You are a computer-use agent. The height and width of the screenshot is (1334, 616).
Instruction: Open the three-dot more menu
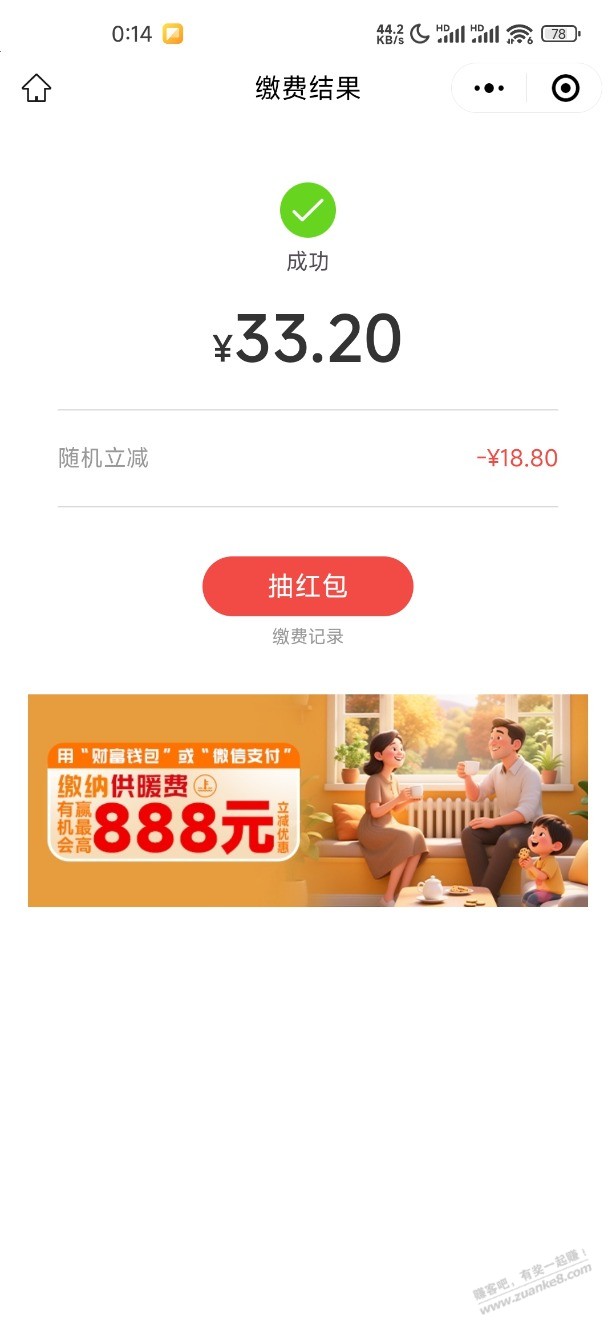489,89
